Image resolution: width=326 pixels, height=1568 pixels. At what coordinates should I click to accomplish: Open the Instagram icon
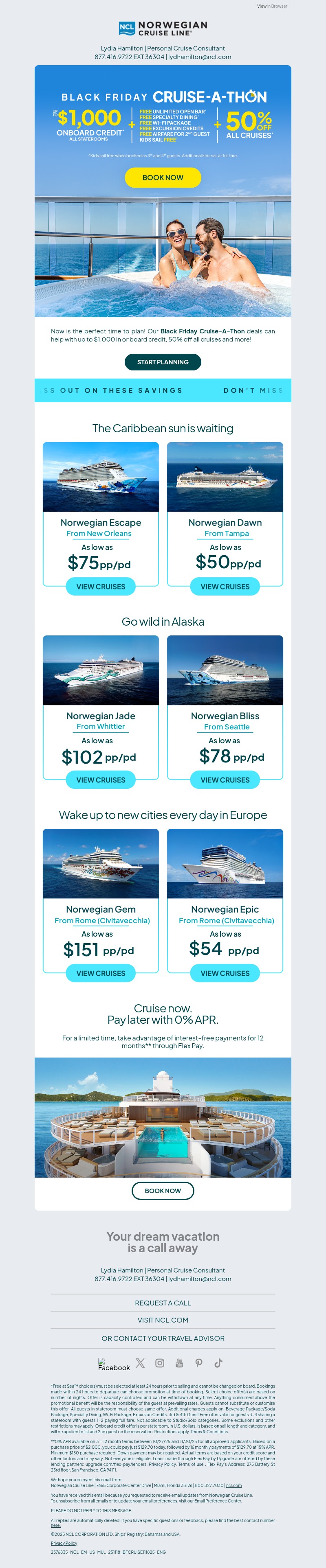click(160, 1363)
